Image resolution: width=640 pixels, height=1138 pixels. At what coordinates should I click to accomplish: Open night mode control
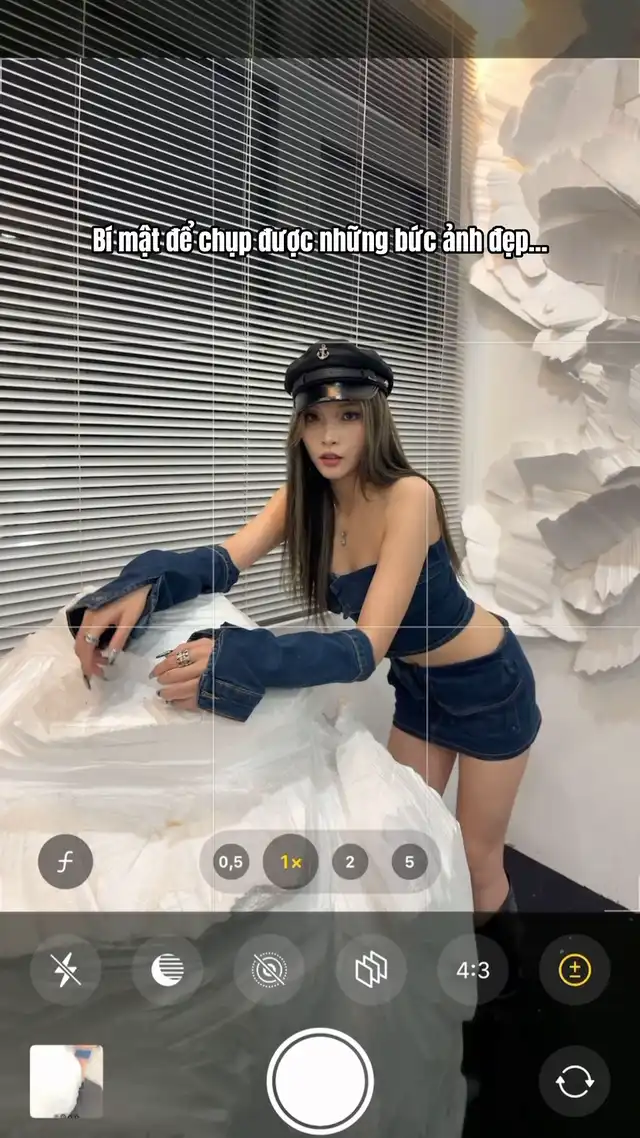(x=168, y=970)
